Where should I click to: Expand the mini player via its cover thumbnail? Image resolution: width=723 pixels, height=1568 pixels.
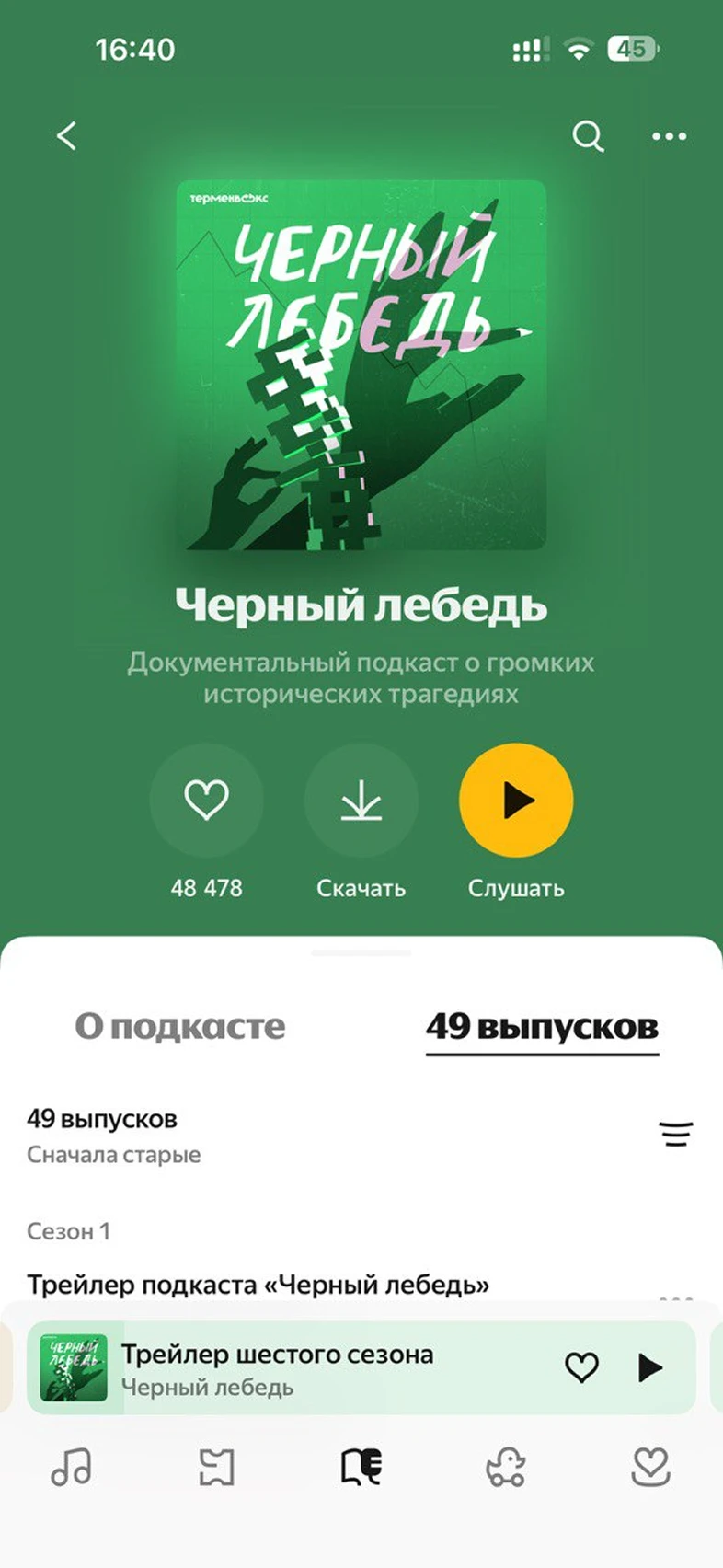point(74,1368)
